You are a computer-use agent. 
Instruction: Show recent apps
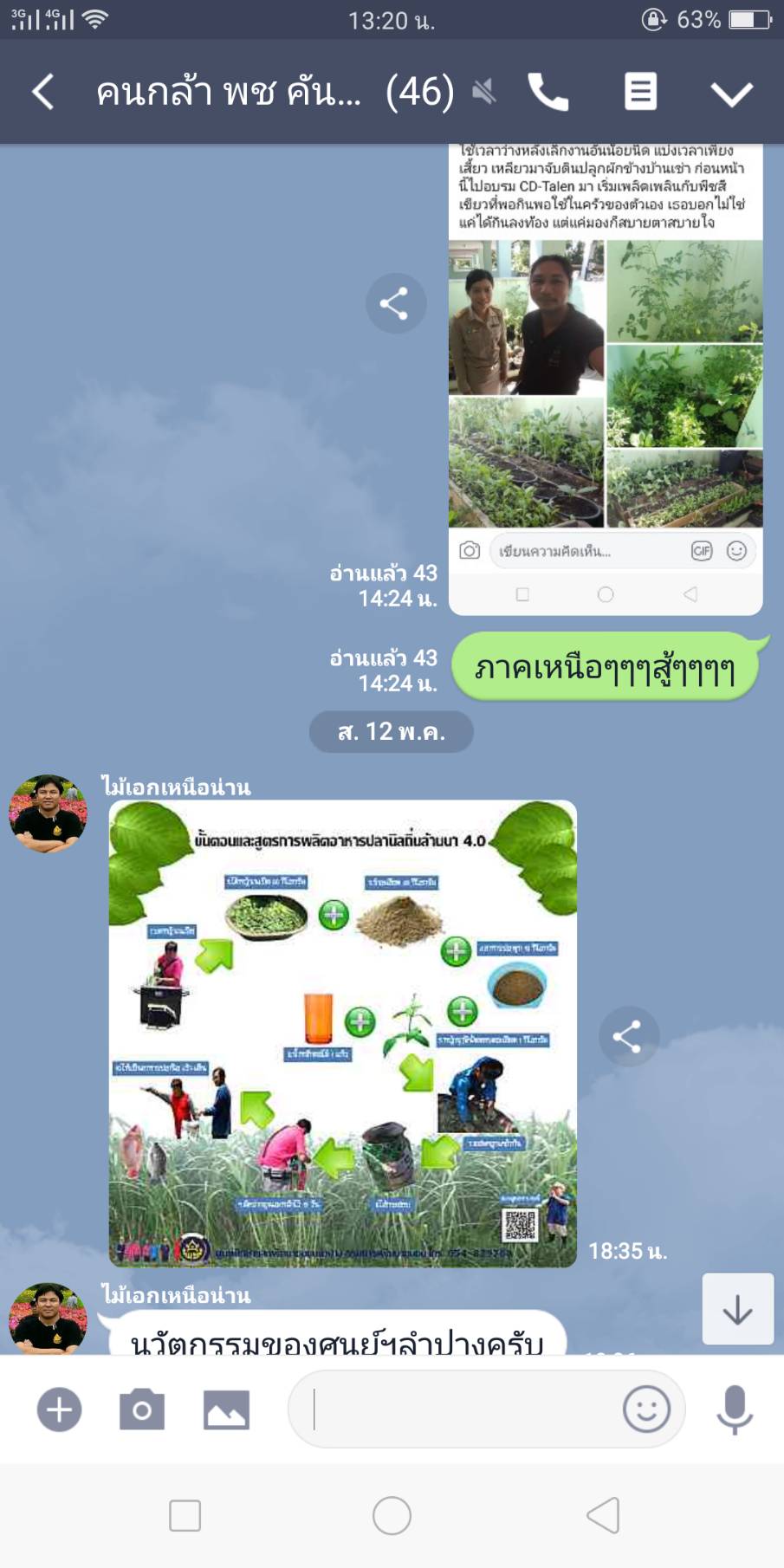click(x=185, y=1516)
